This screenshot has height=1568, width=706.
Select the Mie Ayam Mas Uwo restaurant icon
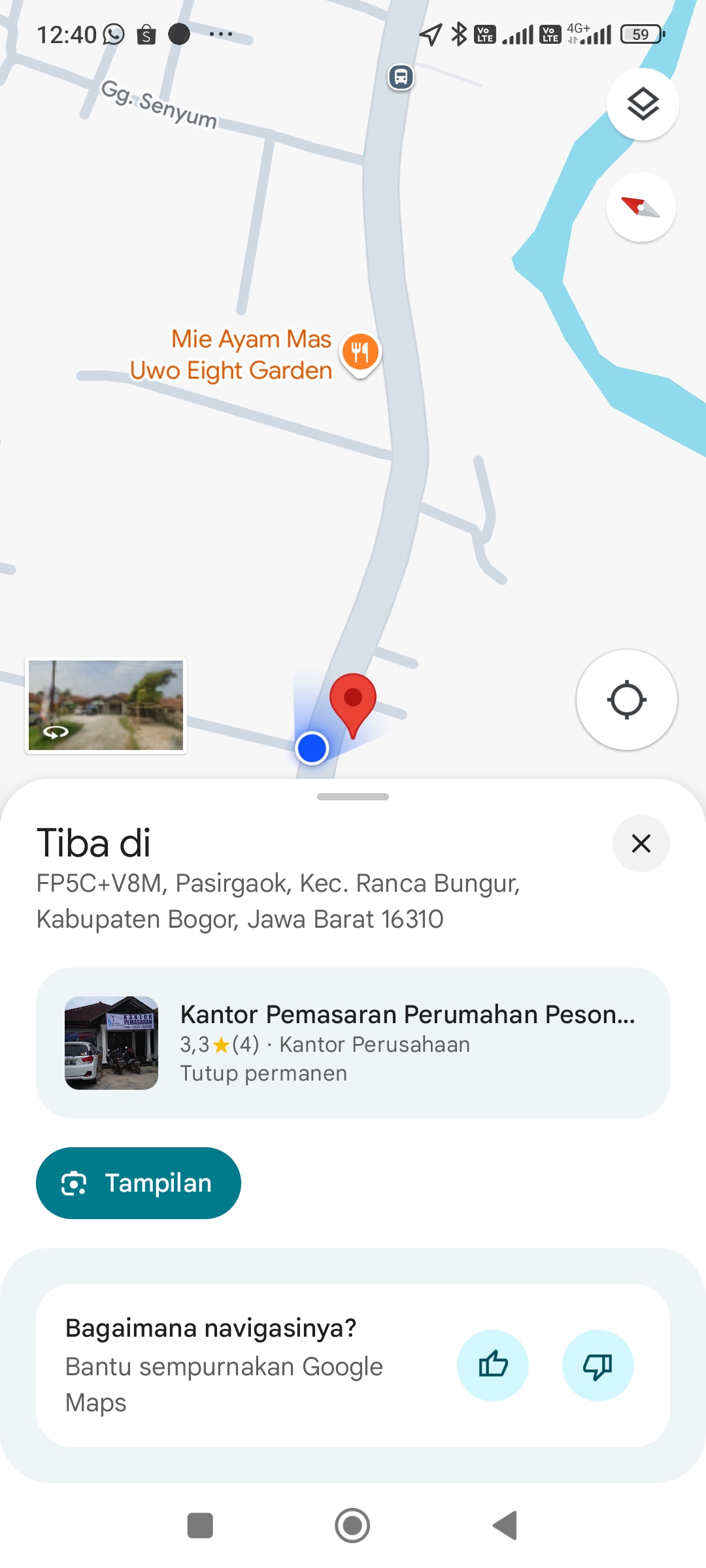(360, 351)
